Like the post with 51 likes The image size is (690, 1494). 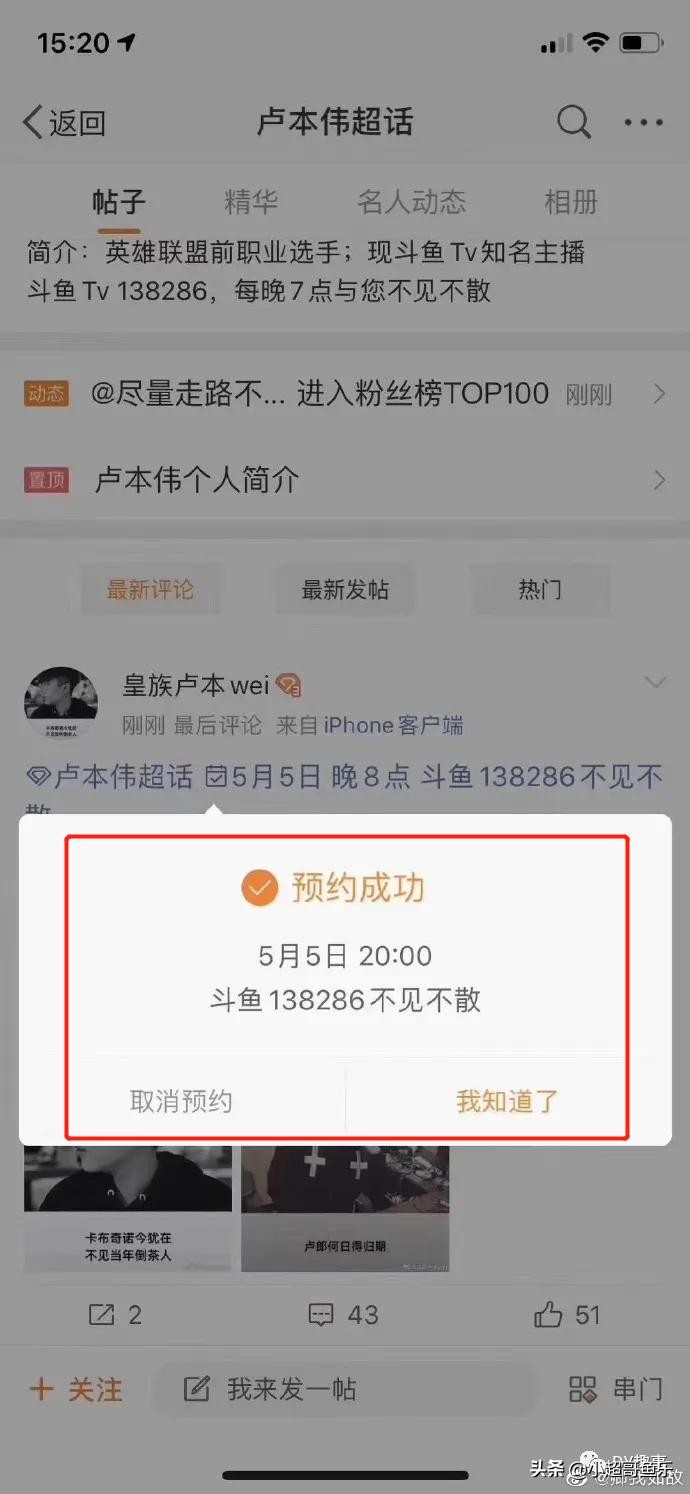pos(566,1314)
